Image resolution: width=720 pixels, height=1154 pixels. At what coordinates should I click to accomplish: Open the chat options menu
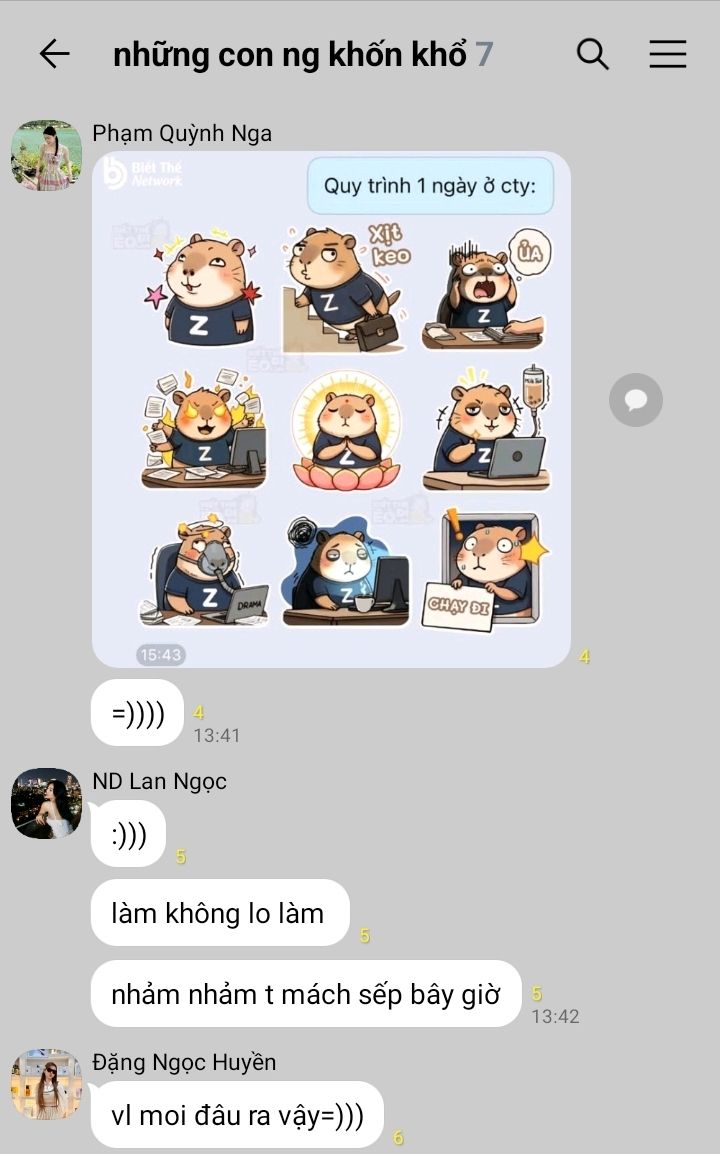tap(668, 54)
